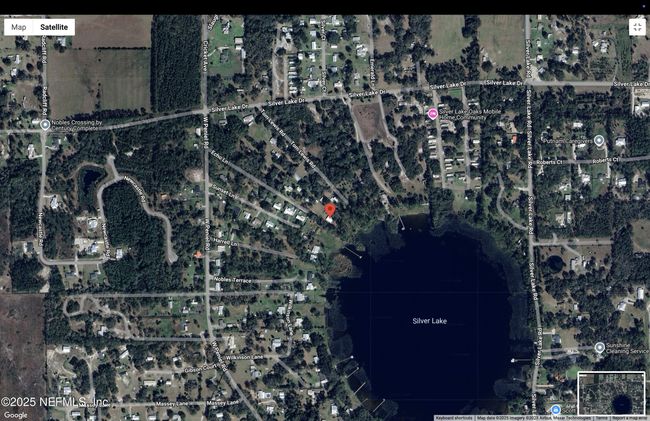Toggle fullscreen map view
This screenshot has height=421, width=650.
[637, 27]
